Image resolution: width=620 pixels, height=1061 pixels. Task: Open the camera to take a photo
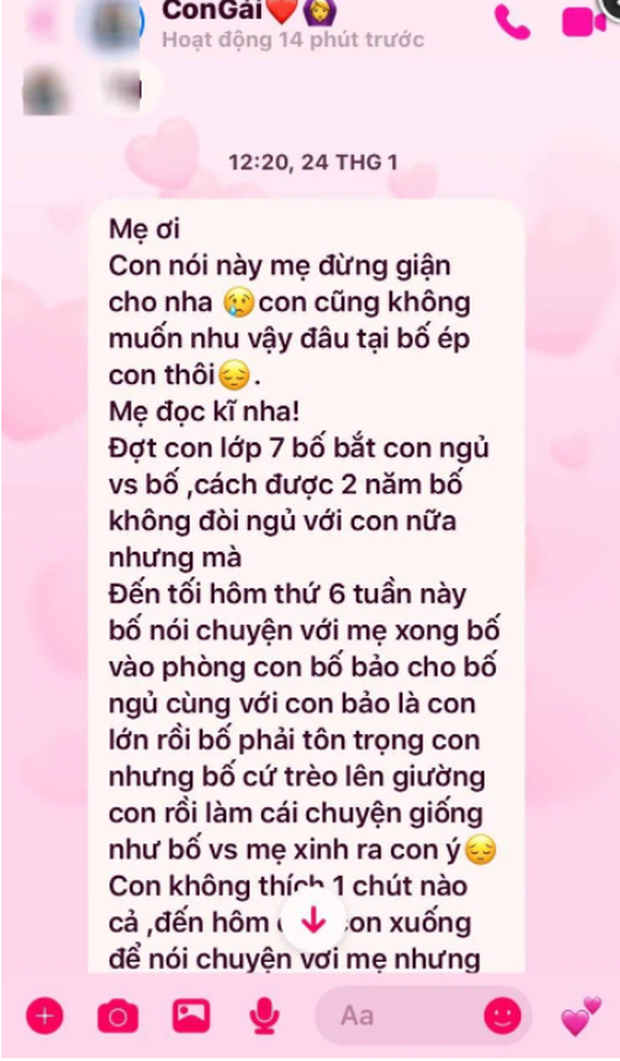(x=117, y=1017)
